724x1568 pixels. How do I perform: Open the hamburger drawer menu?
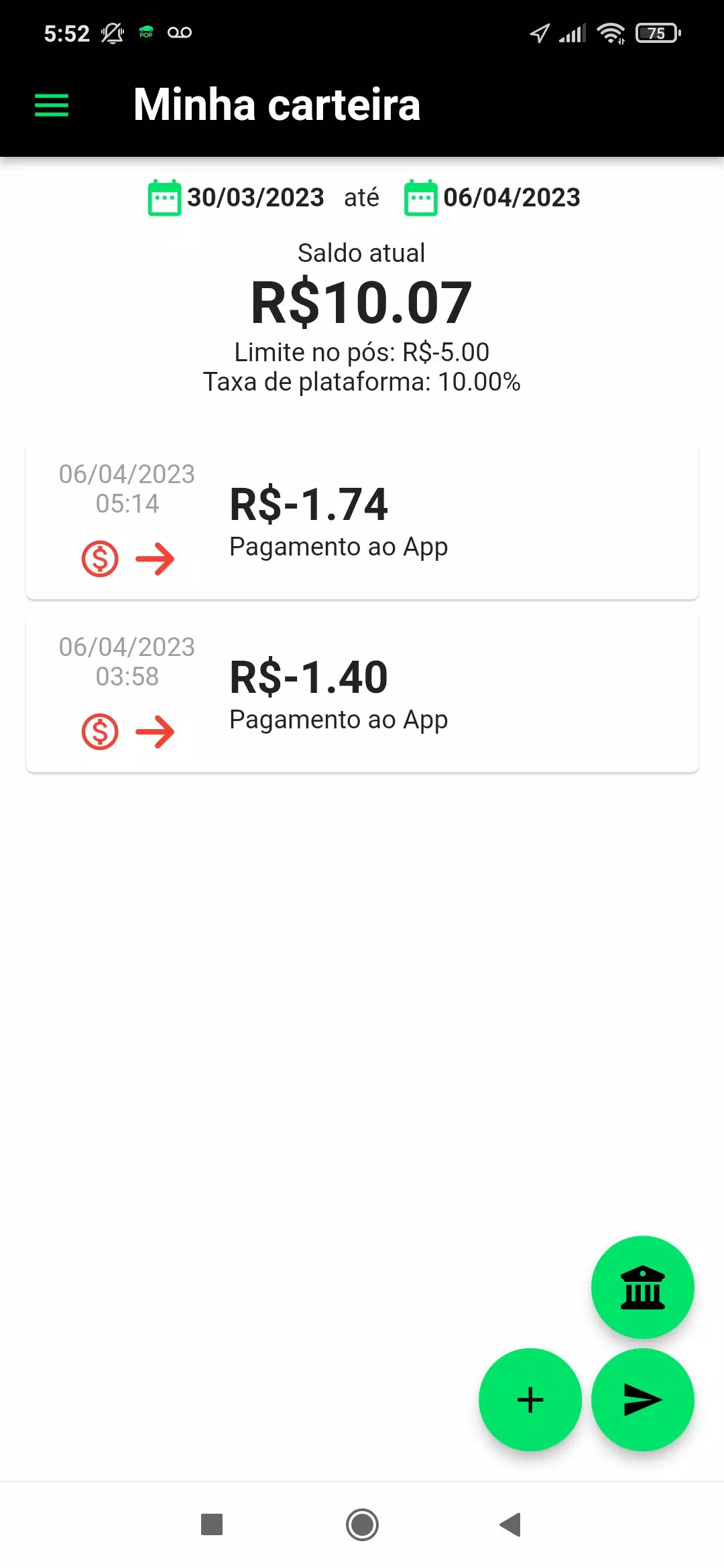[52, 105]
